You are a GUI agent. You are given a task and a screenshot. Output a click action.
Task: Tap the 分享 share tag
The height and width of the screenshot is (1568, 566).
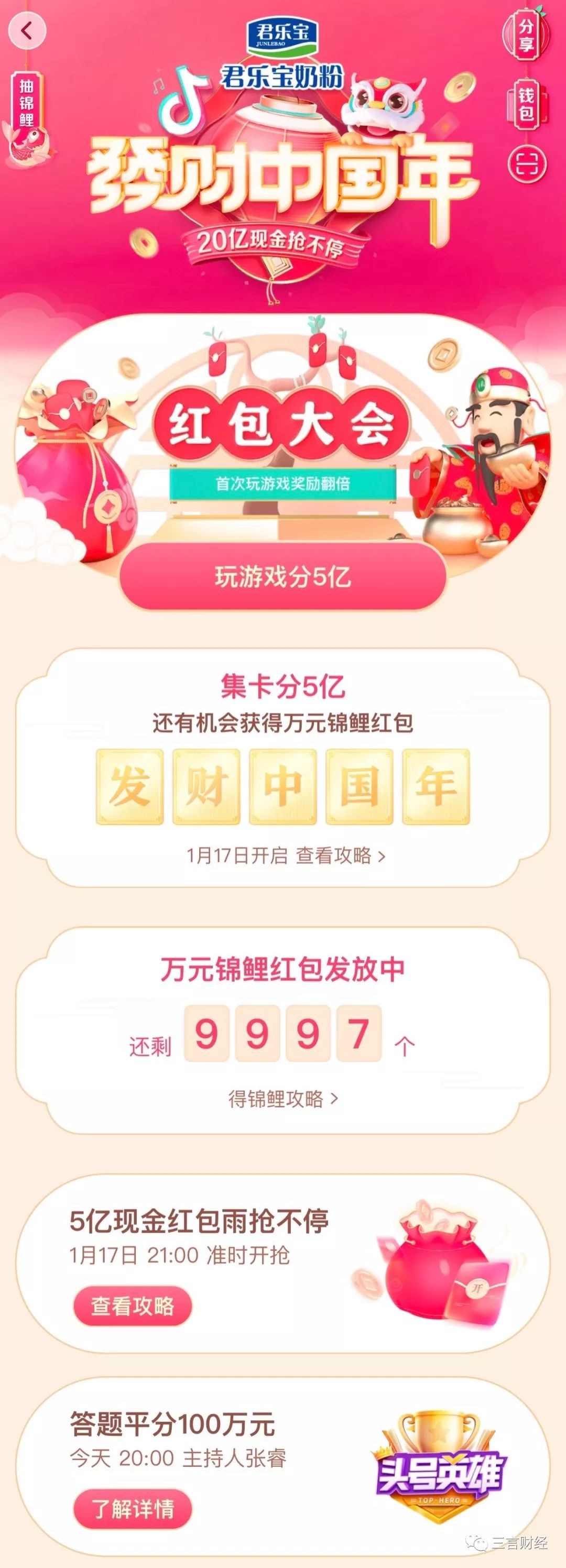(526, 35)
